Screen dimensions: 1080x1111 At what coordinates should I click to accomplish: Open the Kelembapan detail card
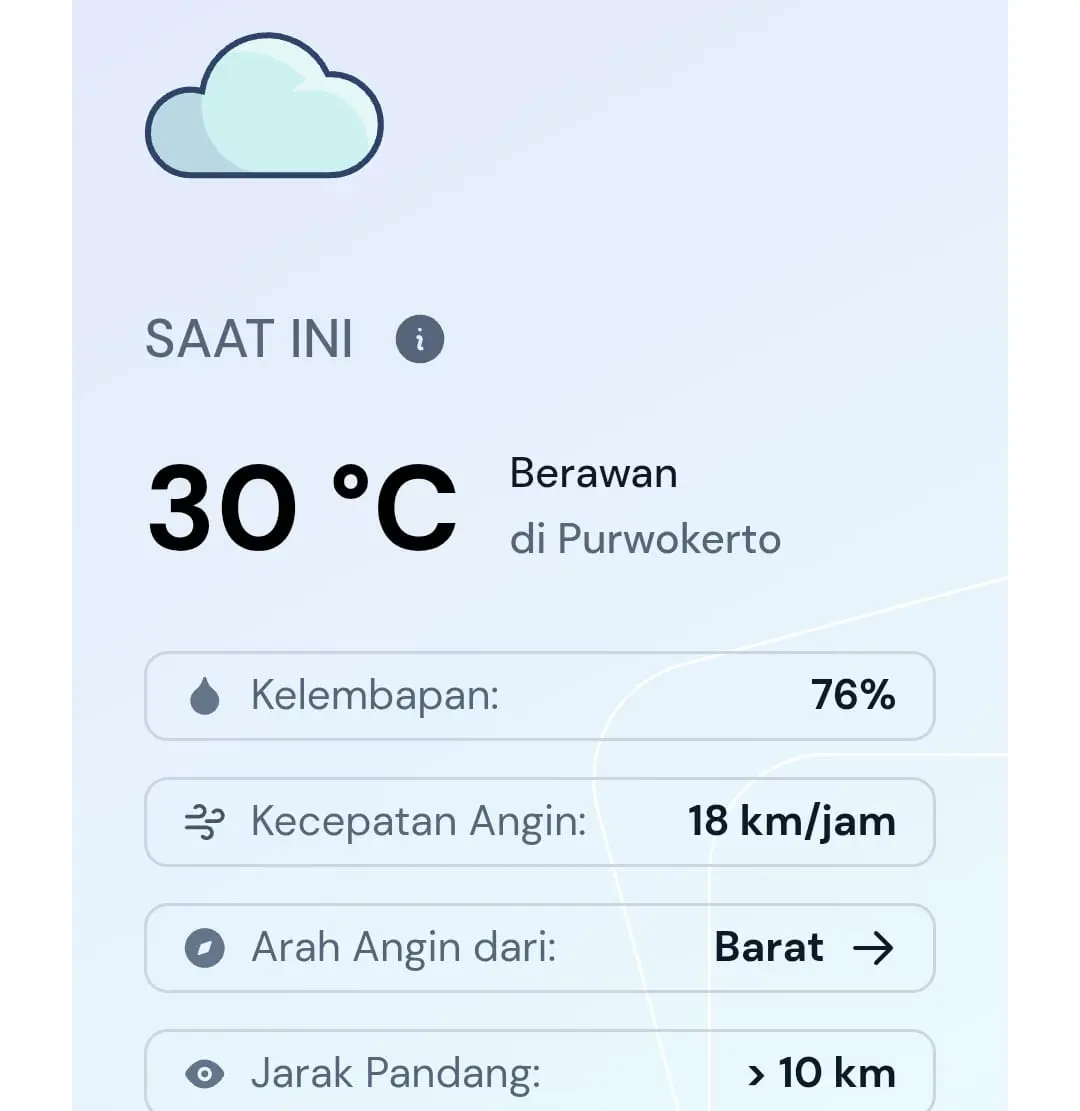tap(540, 696)
